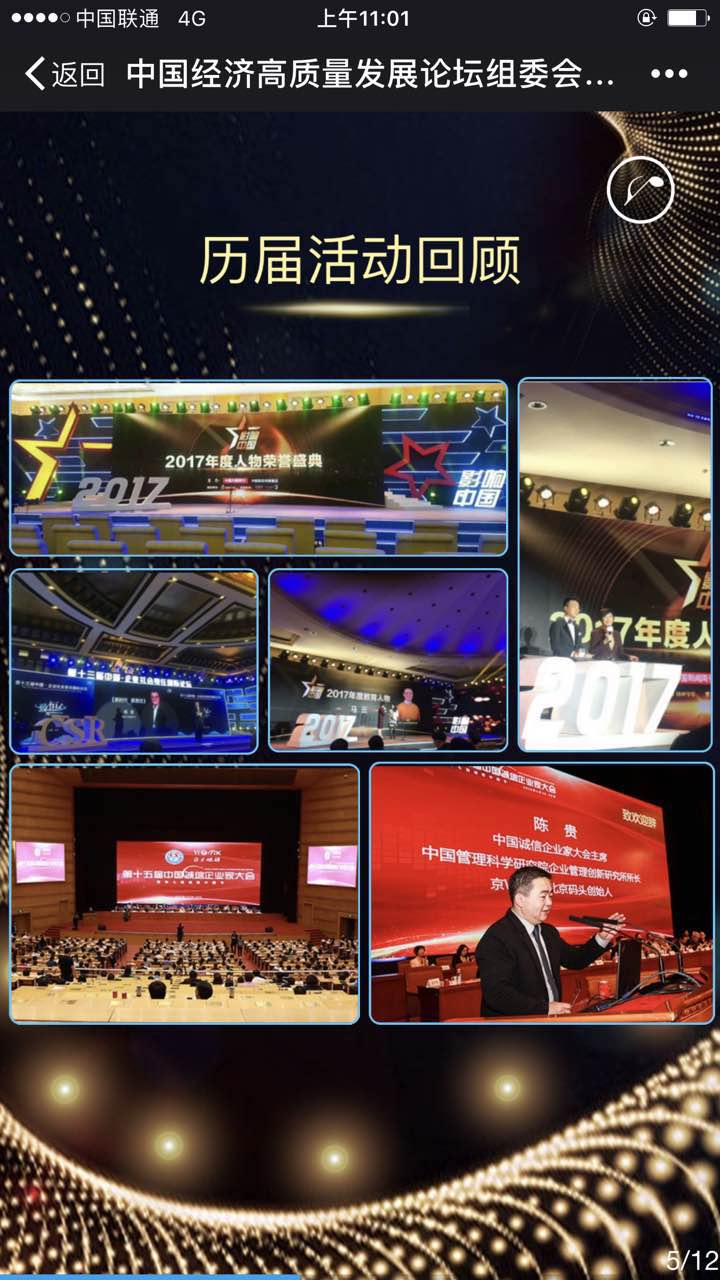Open the three-dot overflow menu
720x1280 pixels.
668,74
